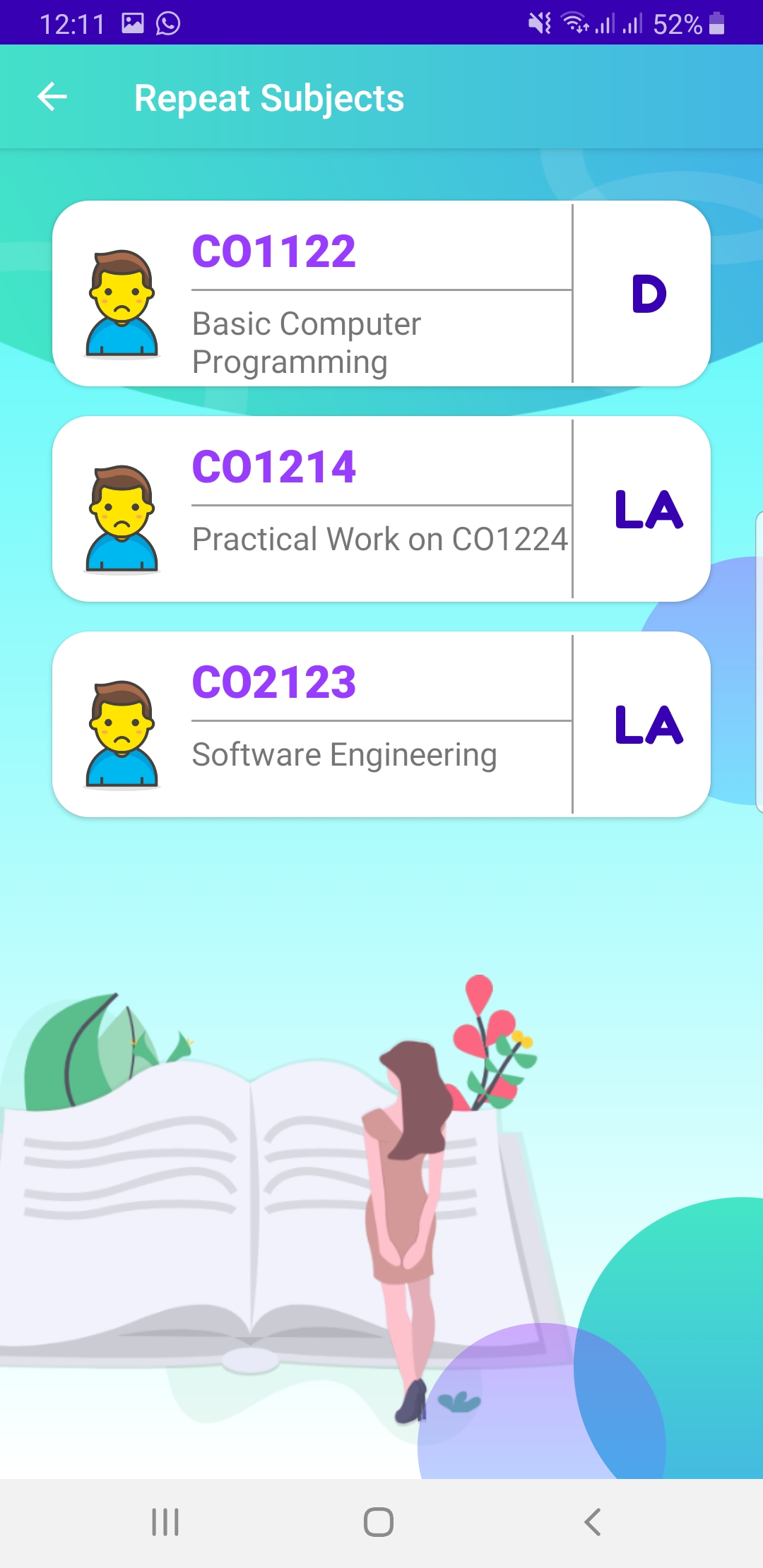Go back from Repeat Subjects
Screen dimensions: 763x1568
coord(52,97)
